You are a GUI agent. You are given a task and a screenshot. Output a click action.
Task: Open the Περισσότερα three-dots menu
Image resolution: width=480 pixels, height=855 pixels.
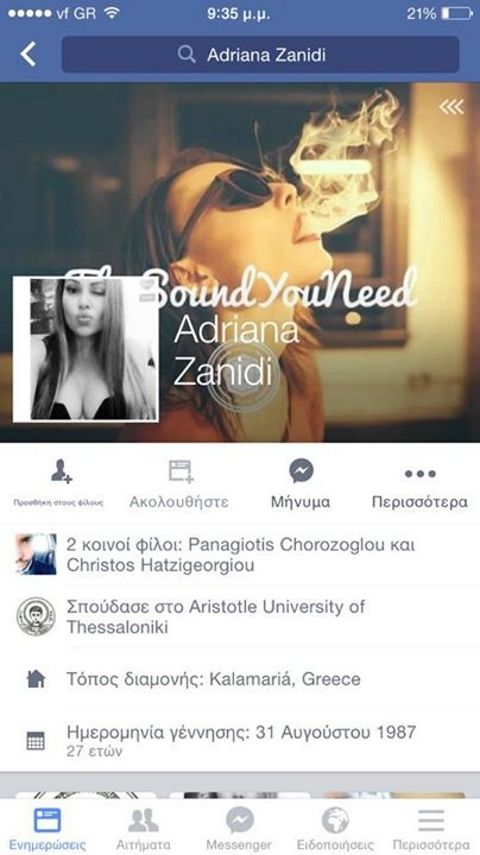click(419, 483)
